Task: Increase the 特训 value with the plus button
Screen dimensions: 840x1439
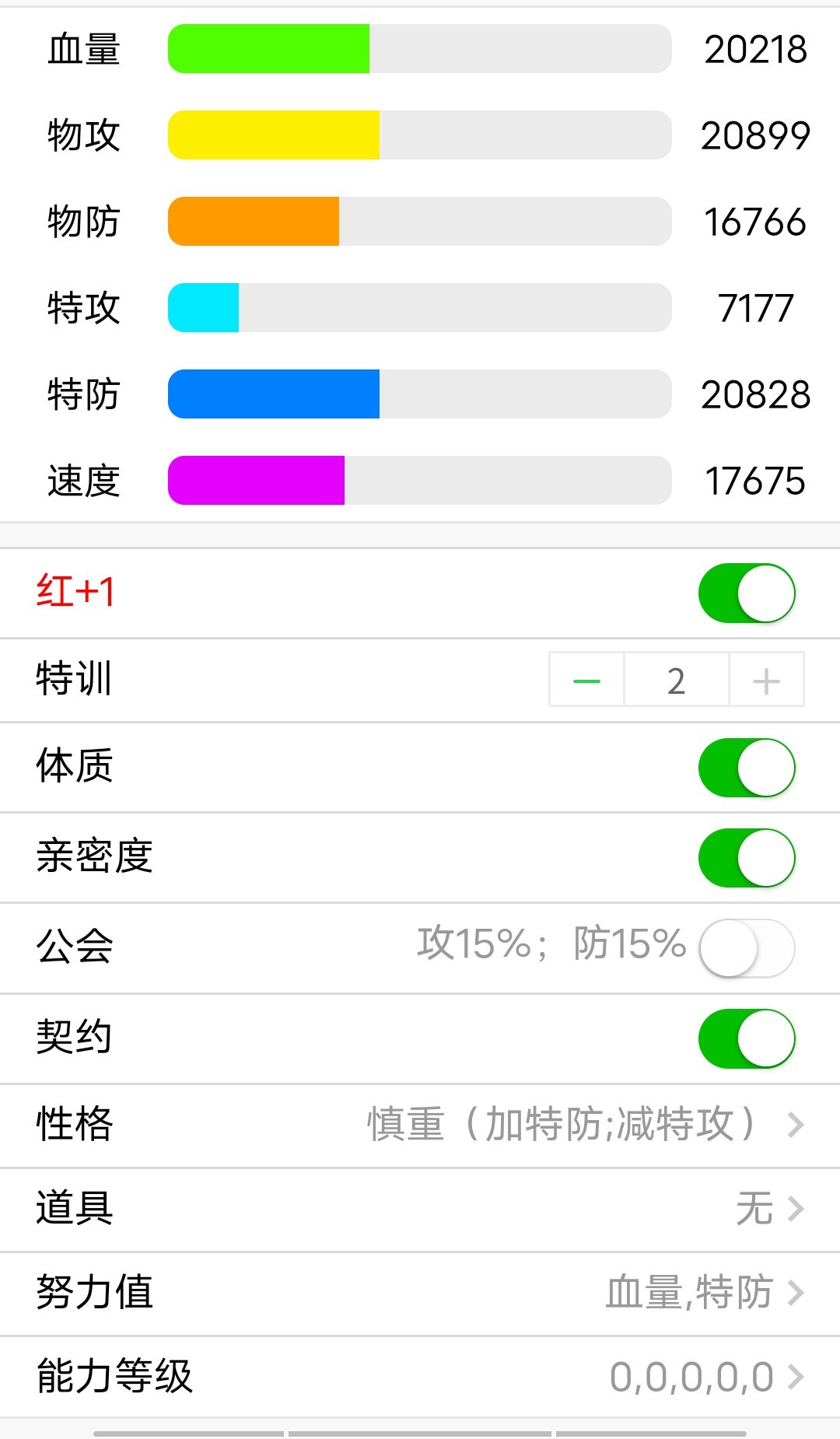Action: 766,681
